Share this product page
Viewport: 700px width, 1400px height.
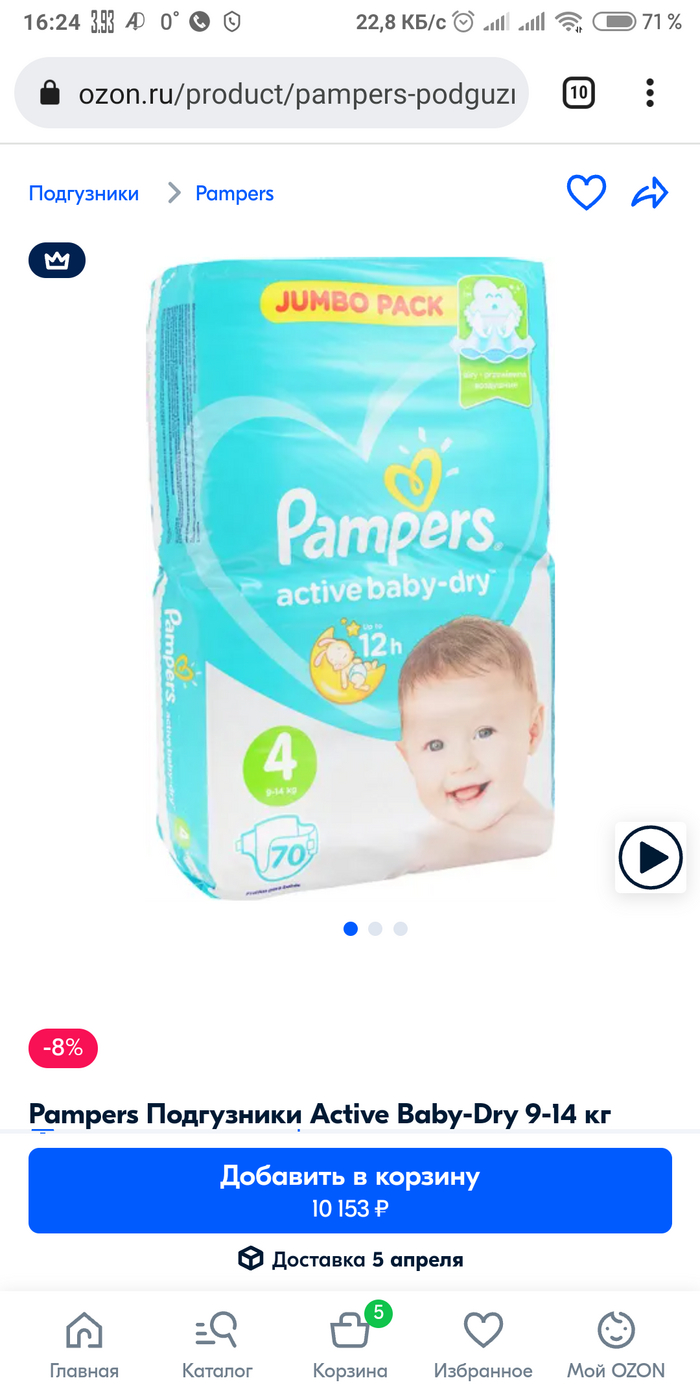(x=649, y=193)
